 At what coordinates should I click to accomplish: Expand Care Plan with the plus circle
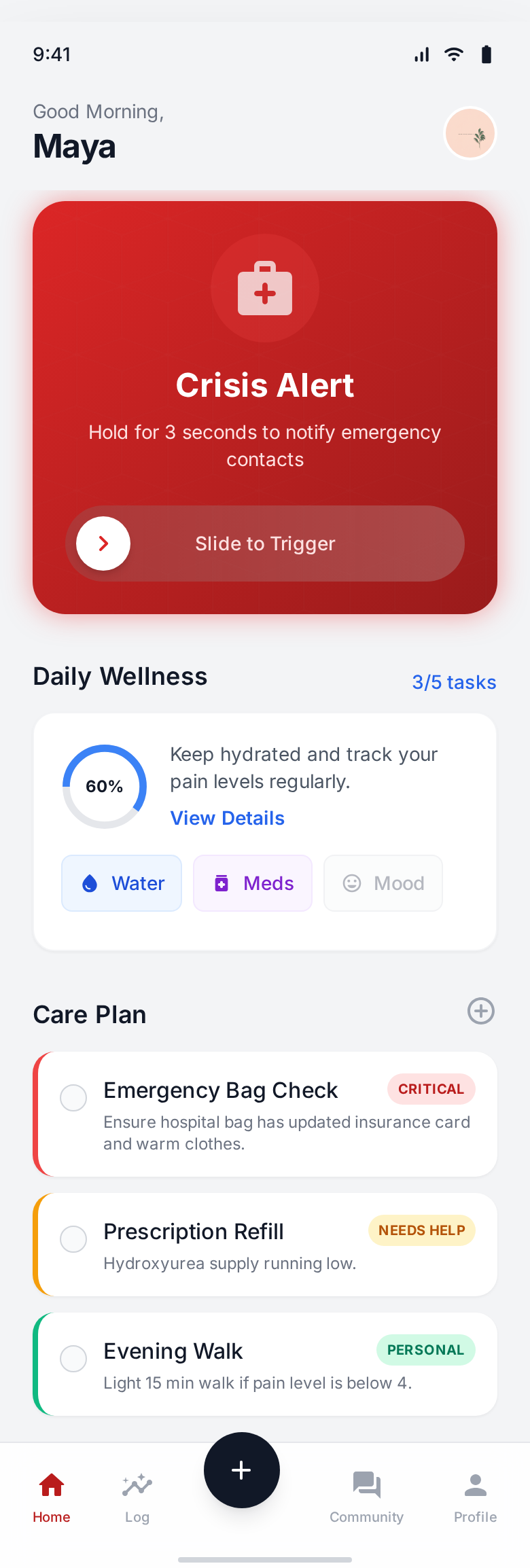point(480,1012)
